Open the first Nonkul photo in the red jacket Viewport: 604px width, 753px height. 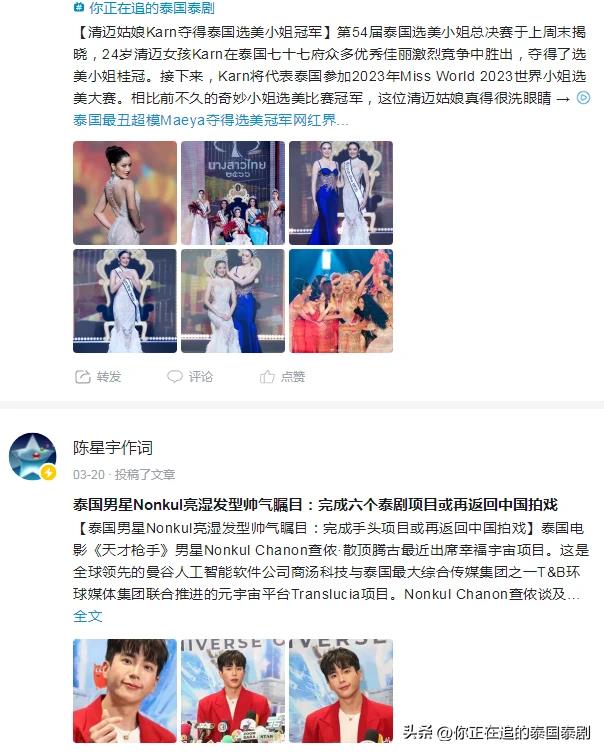coord(125,690)
